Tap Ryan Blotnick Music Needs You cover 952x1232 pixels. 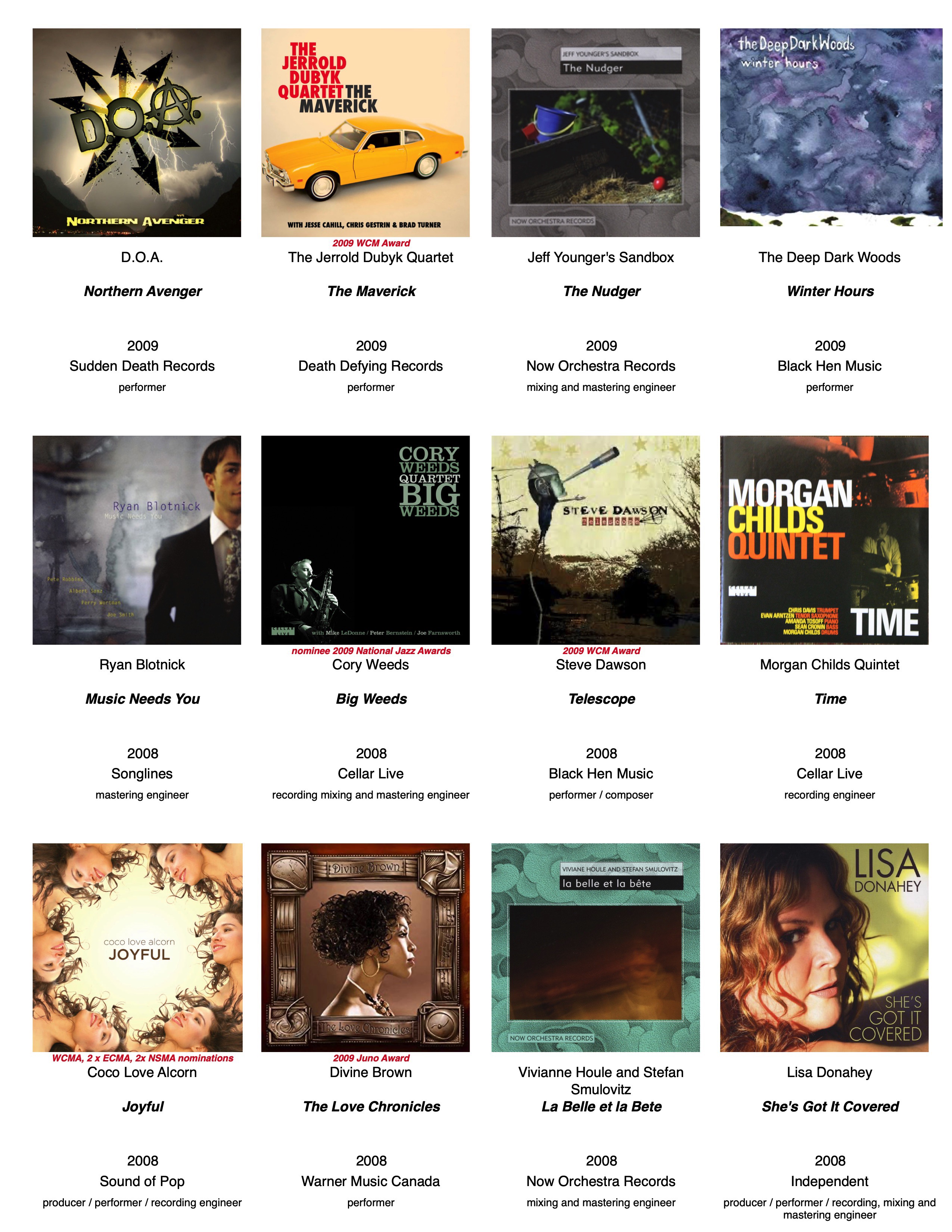pyautogui.click(x=137, y=540)
